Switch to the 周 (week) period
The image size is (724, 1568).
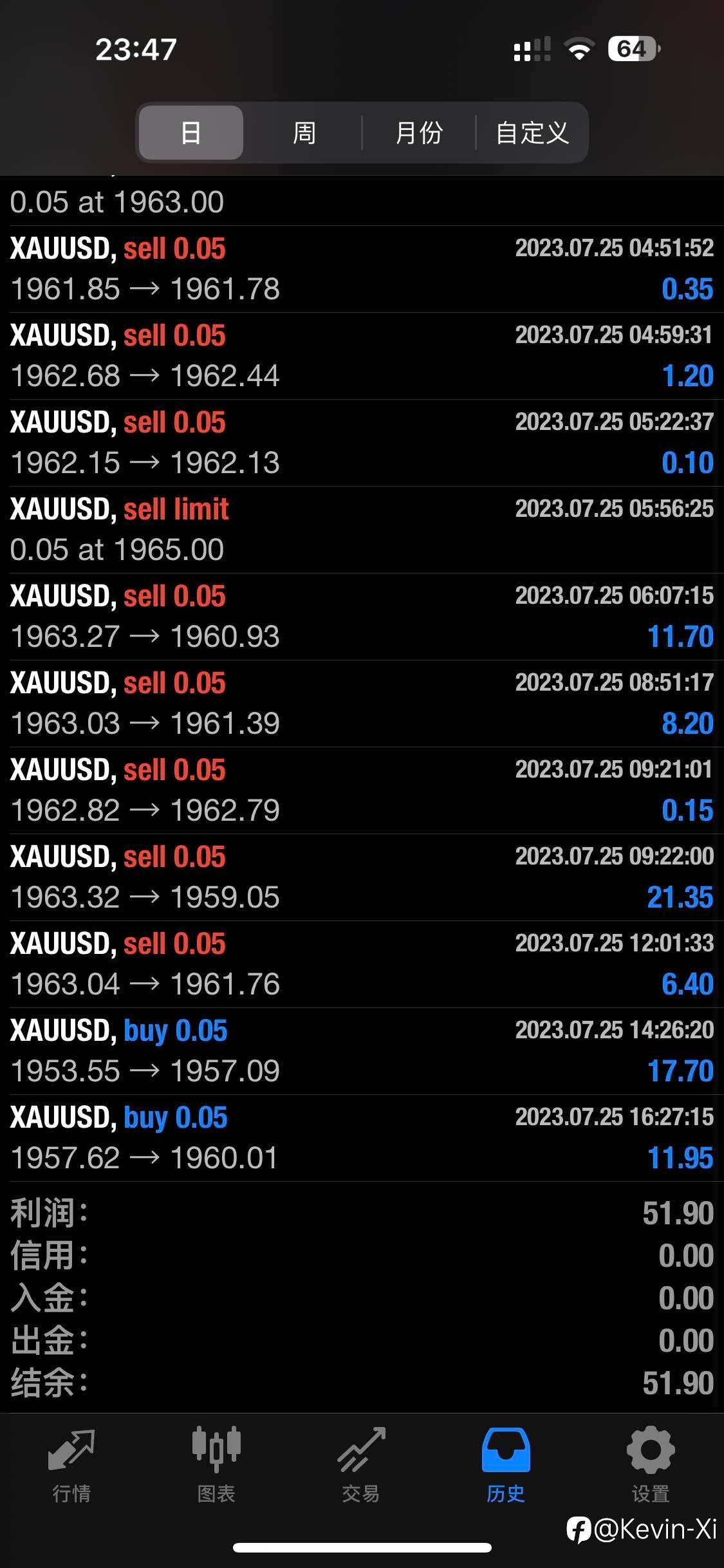click(304, 133)
